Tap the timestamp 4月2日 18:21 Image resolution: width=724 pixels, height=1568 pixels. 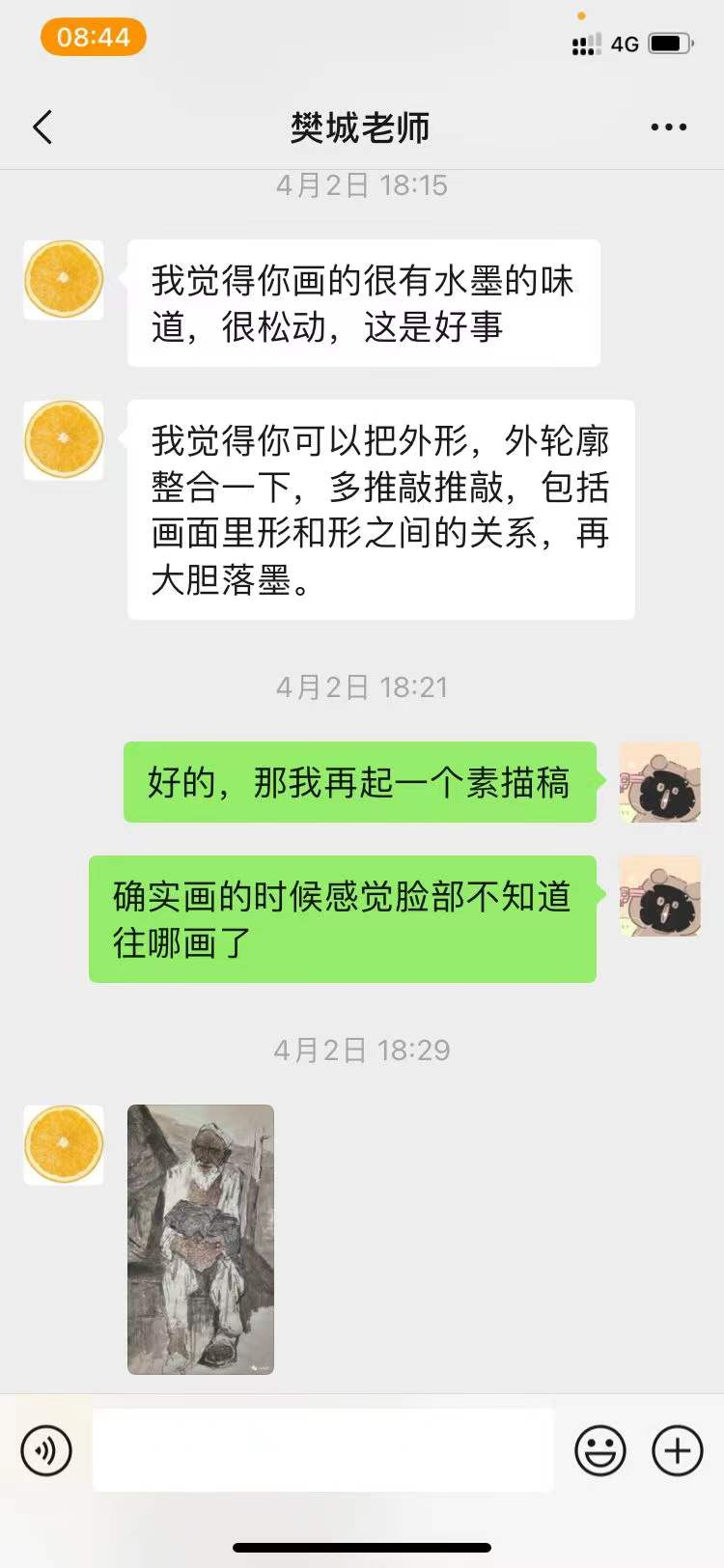pos(362,687)
